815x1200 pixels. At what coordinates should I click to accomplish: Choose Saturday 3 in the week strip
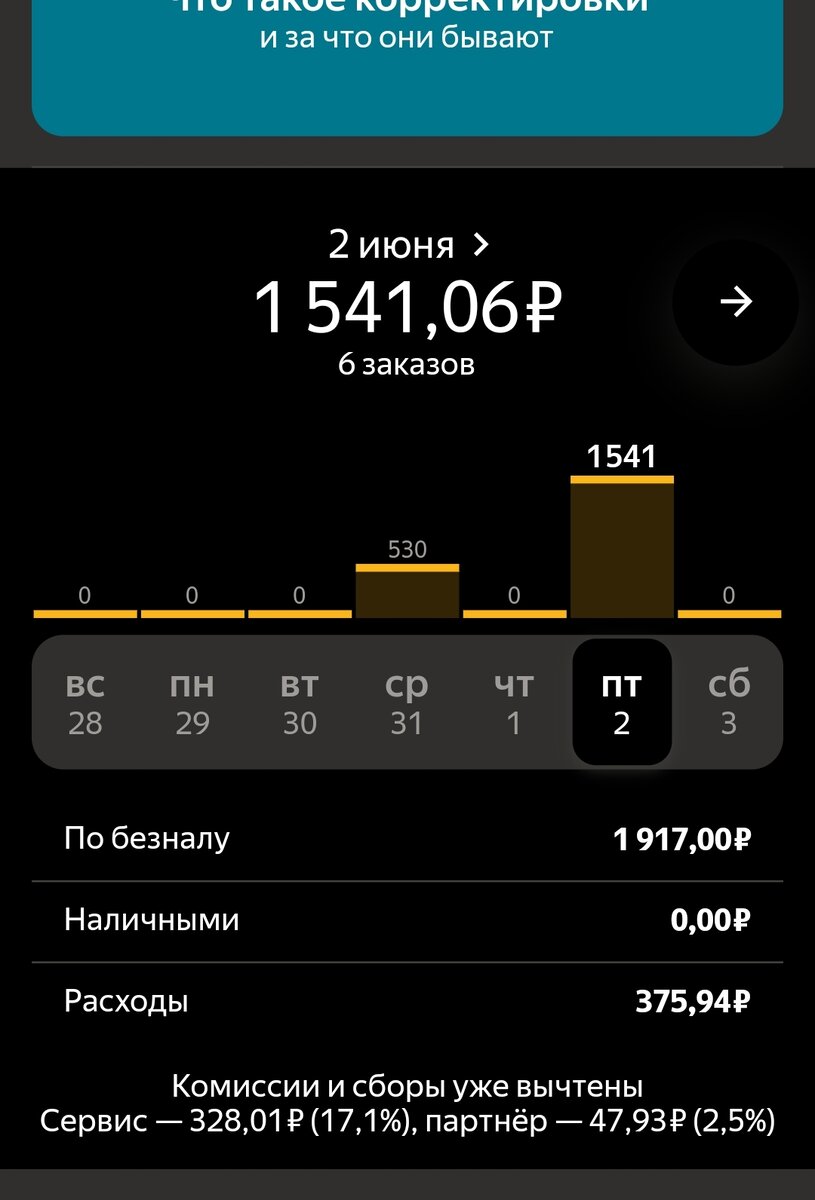[728, 703]
